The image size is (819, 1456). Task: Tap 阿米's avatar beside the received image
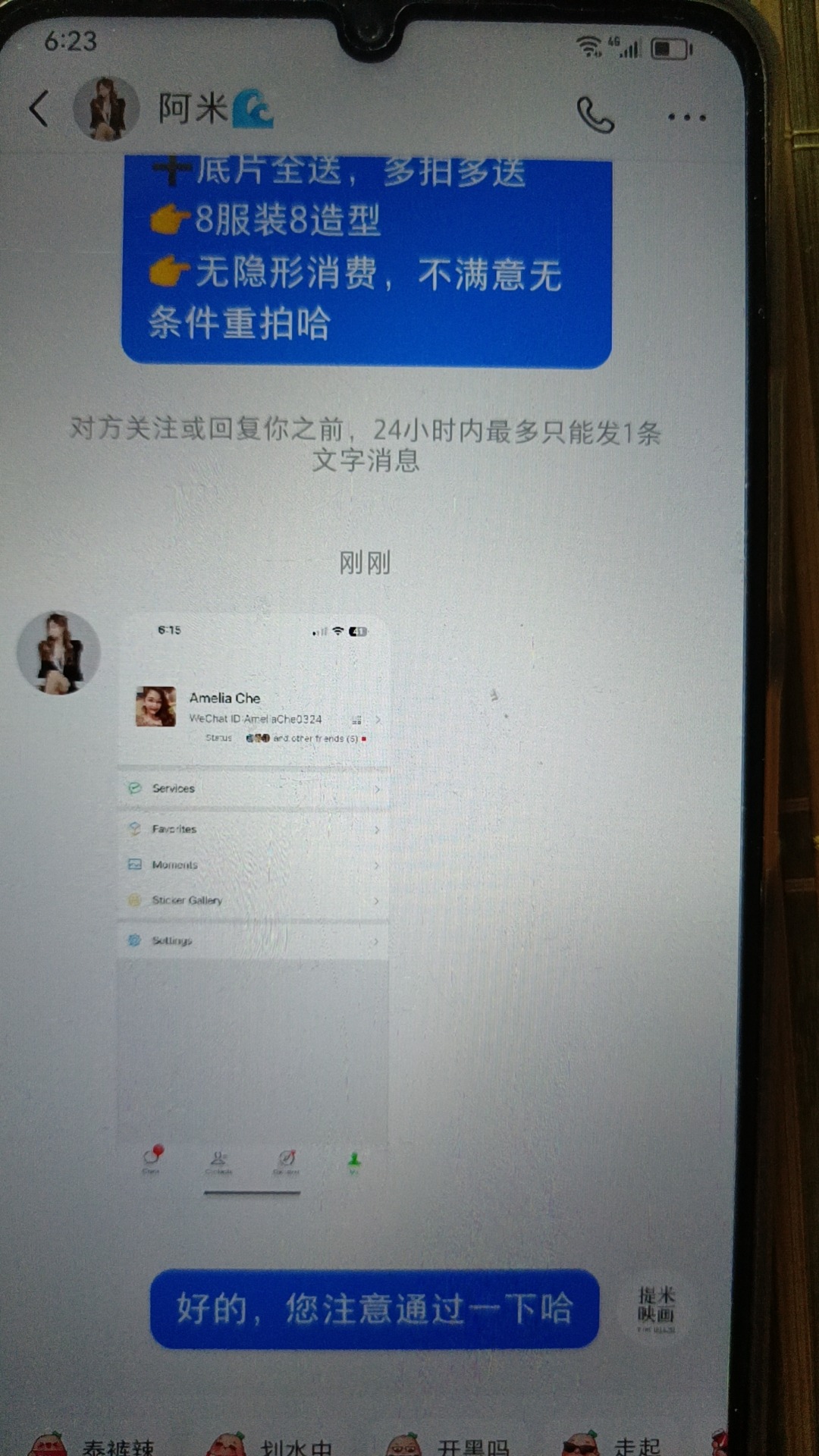59,653
